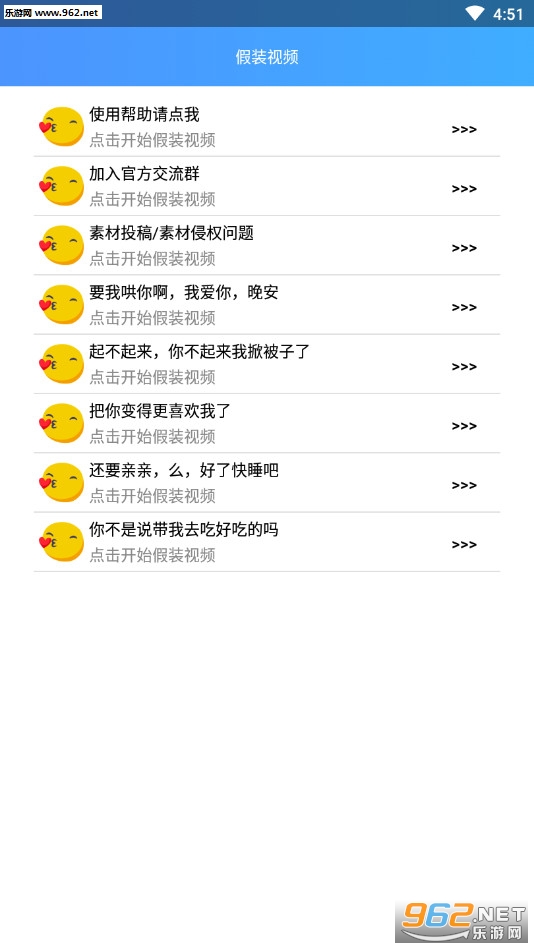Open the 把你变得更喜欢我了 video row
534x949 pixels.
266,424
